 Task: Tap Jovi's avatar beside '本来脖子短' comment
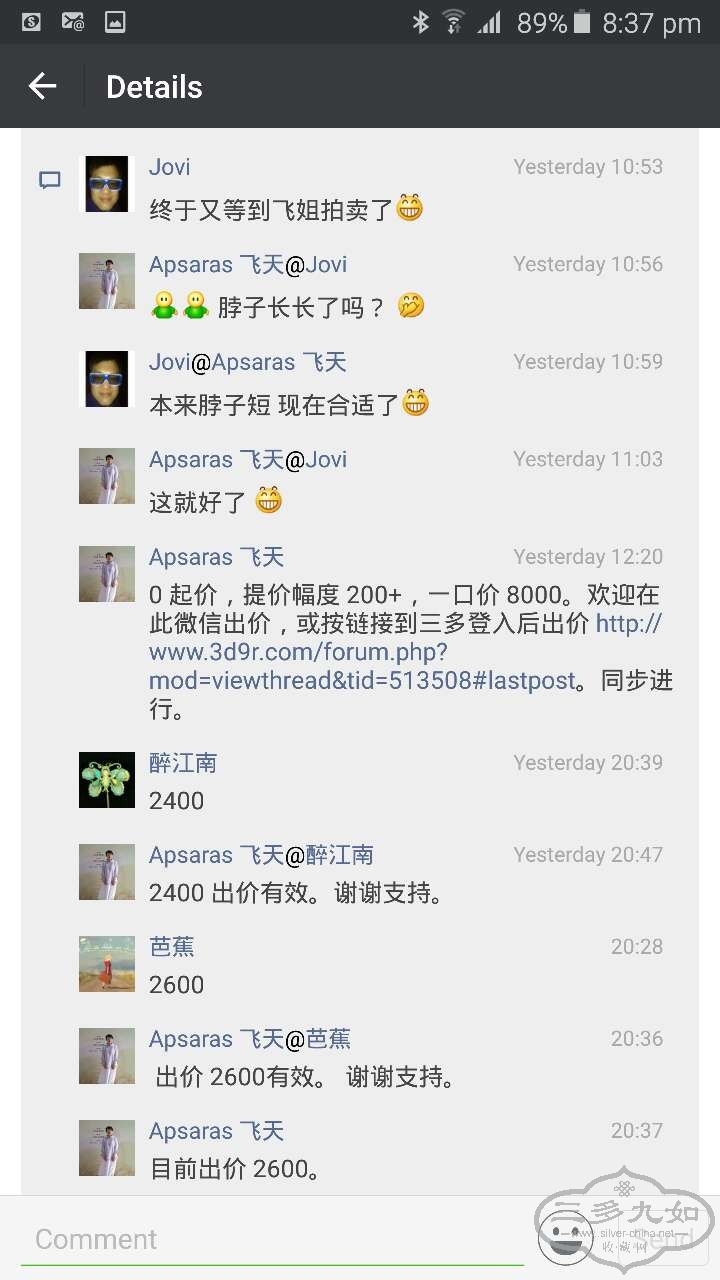[107, 379]
